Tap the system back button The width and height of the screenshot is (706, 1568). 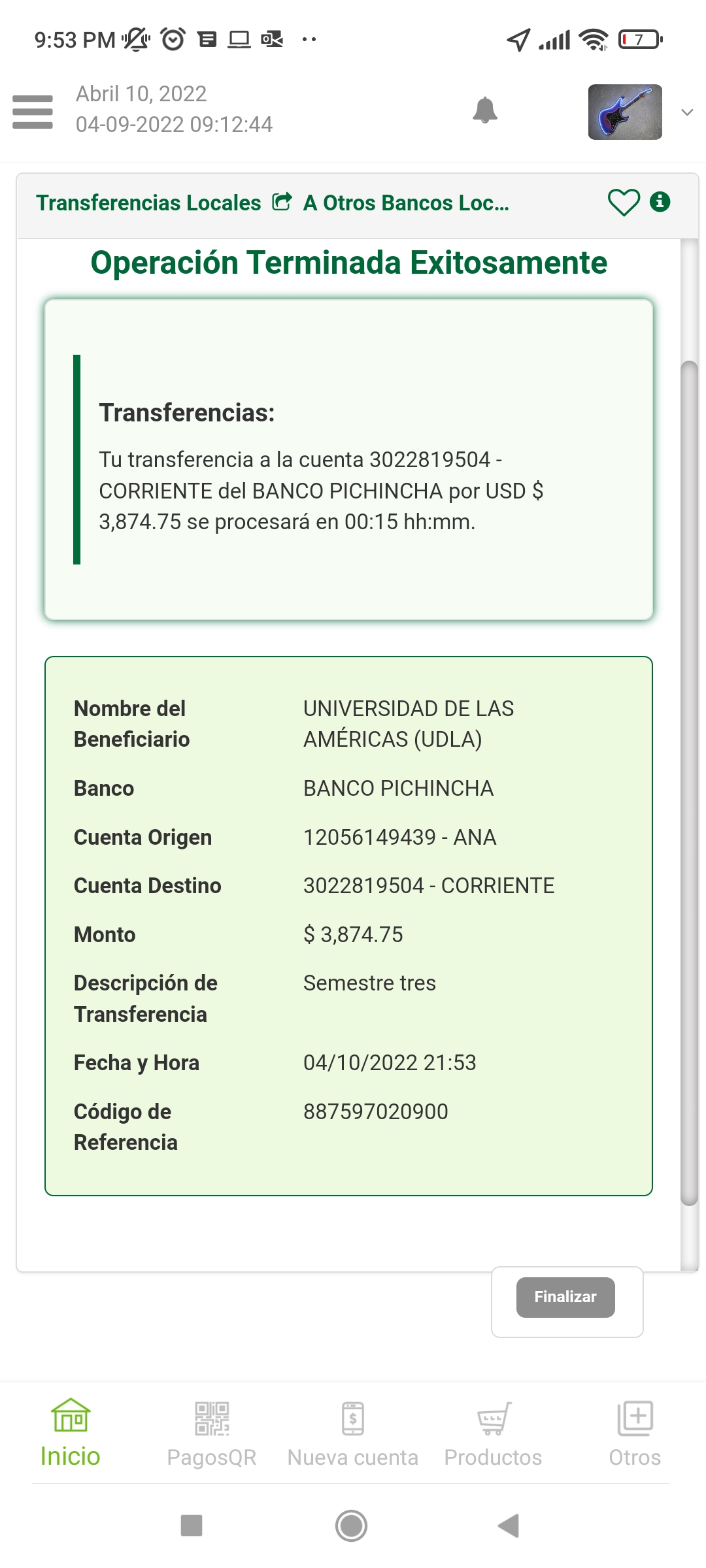(509, 1526)
